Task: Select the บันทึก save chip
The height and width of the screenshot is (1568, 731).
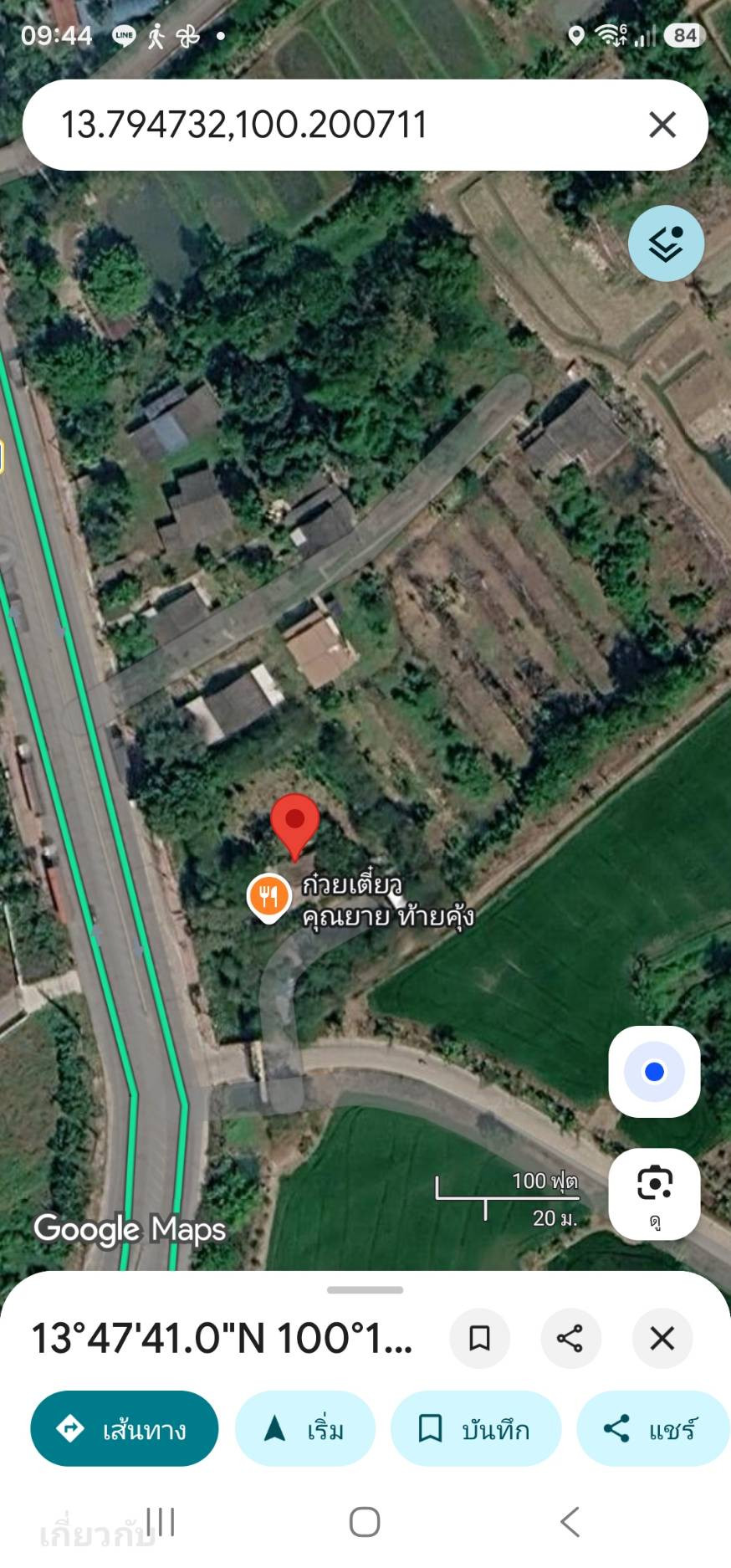Action: click(476, 1428)
